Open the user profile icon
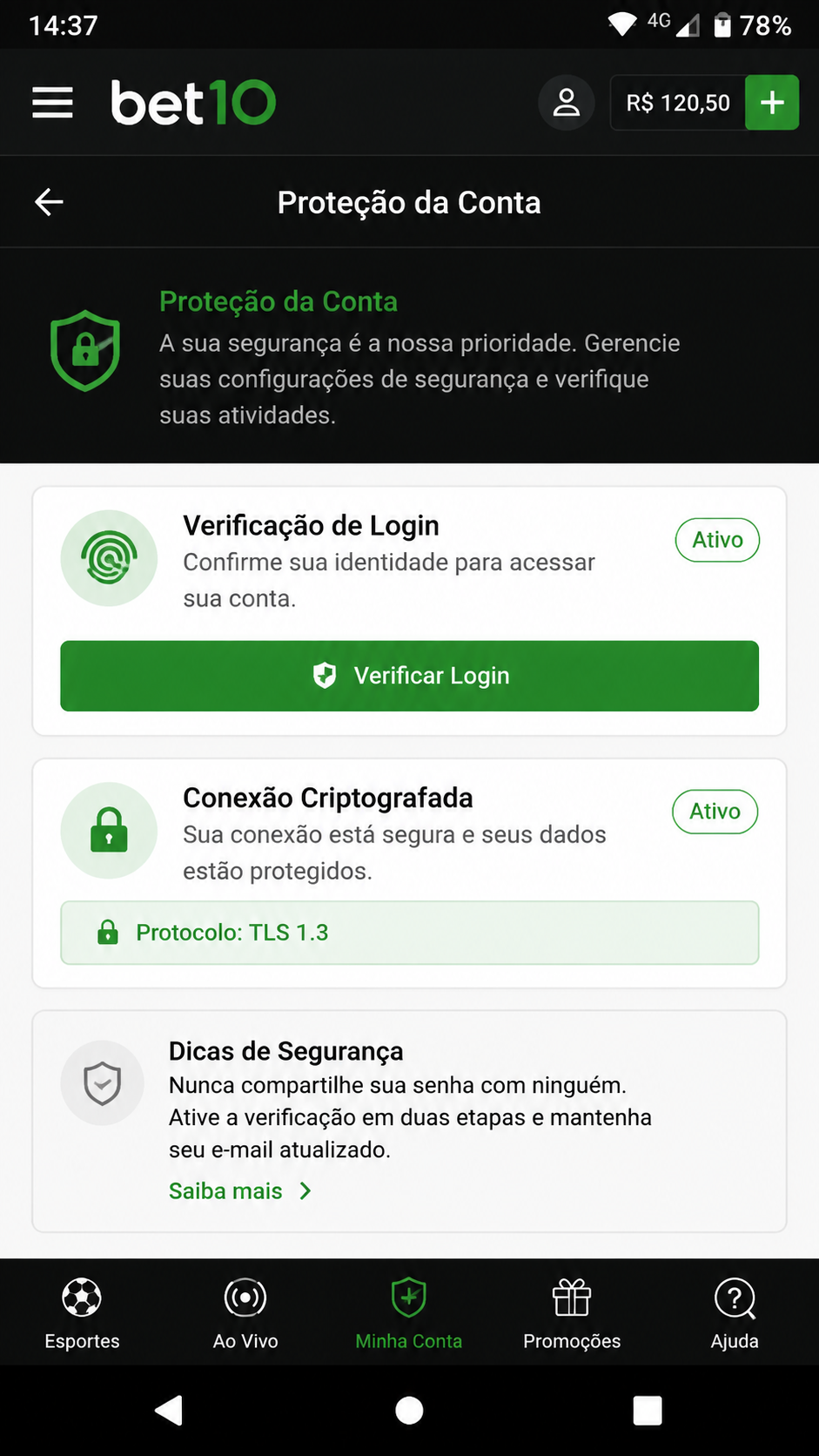 click(x=567, y=103)
